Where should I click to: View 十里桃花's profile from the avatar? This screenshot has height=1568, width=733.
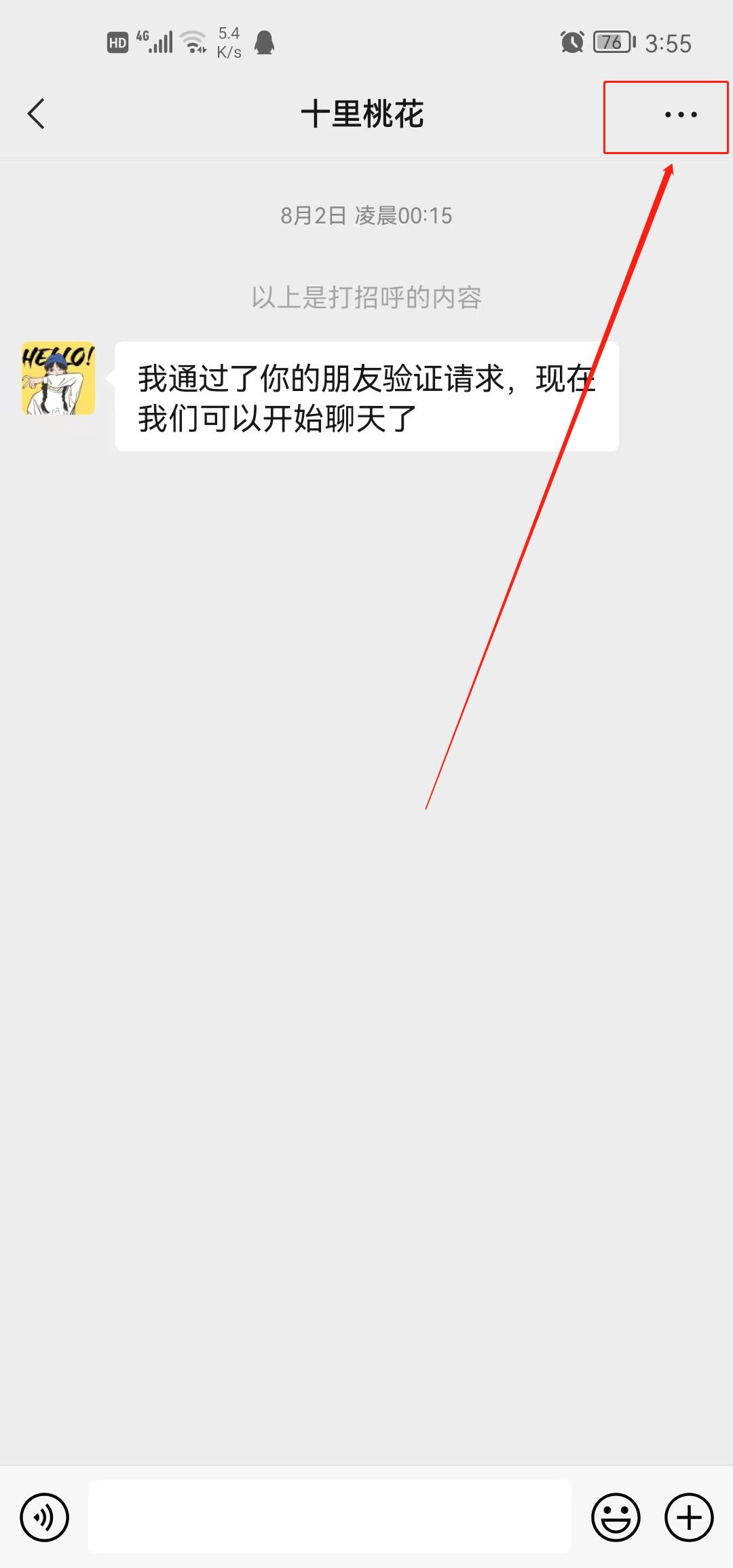coord(58,378)
